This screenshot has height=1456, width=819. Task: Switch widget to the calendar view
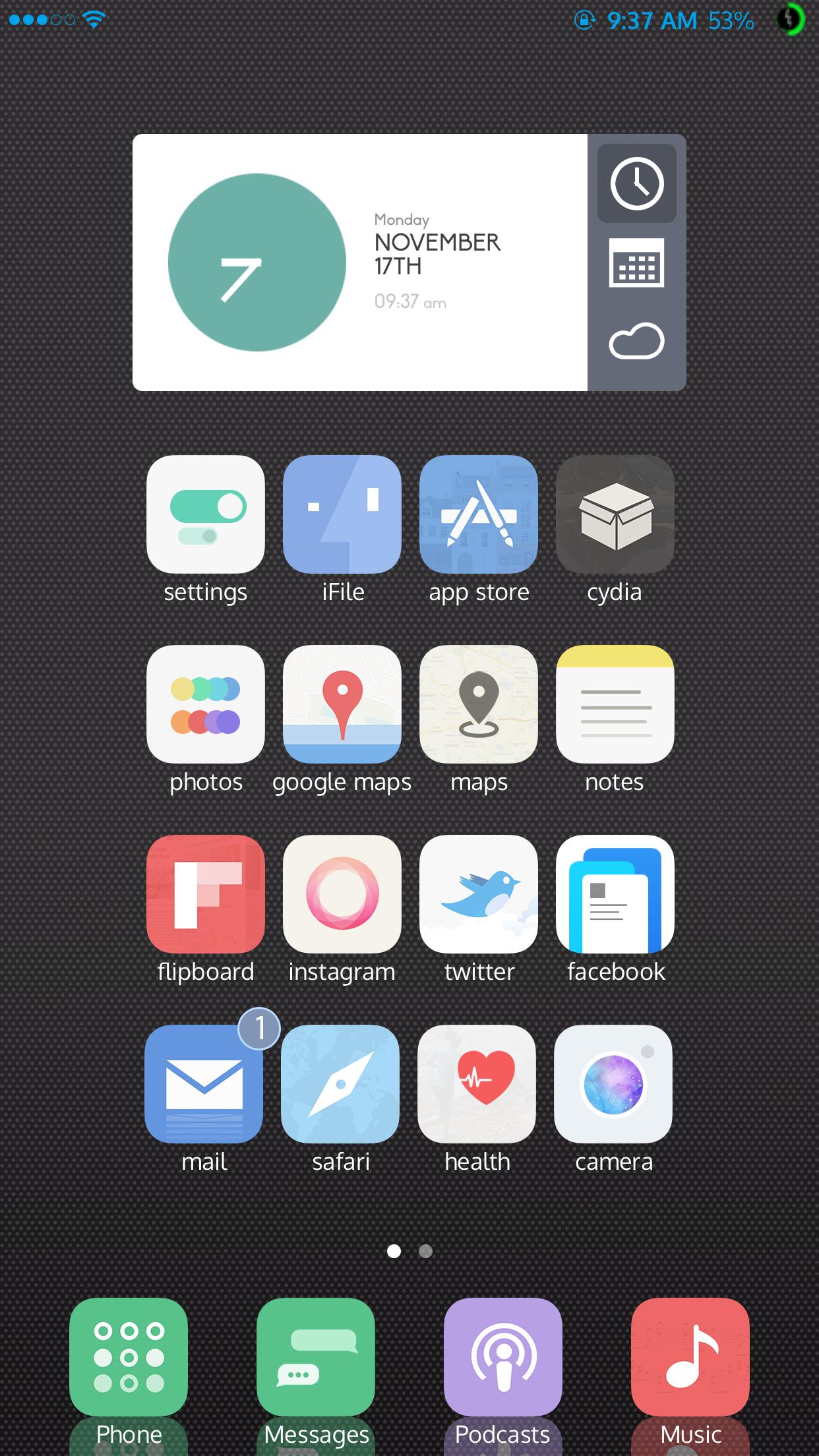click(636, 263)
